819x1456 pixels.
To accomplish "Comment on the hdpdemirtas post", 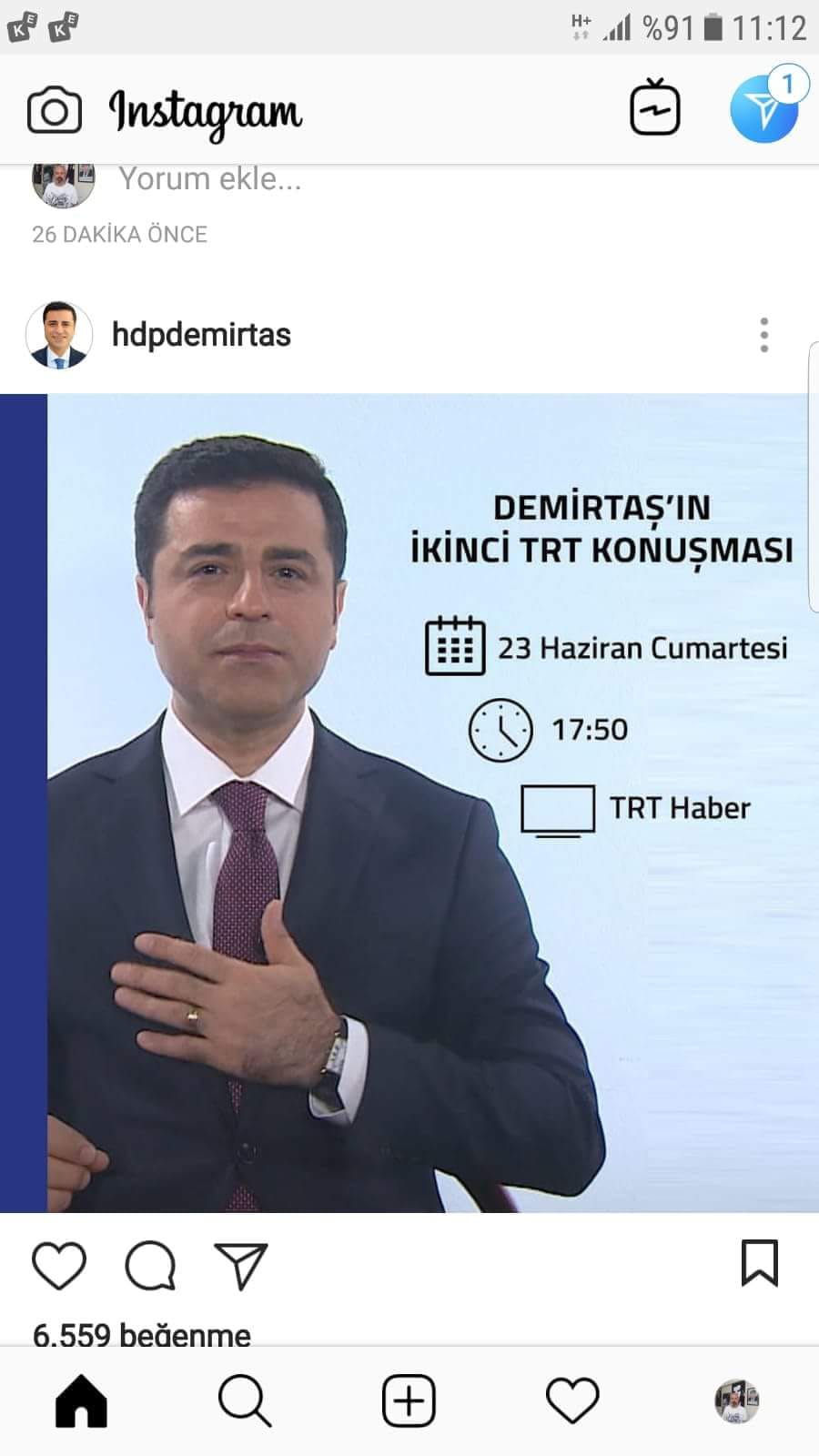I will [150, 1265].
